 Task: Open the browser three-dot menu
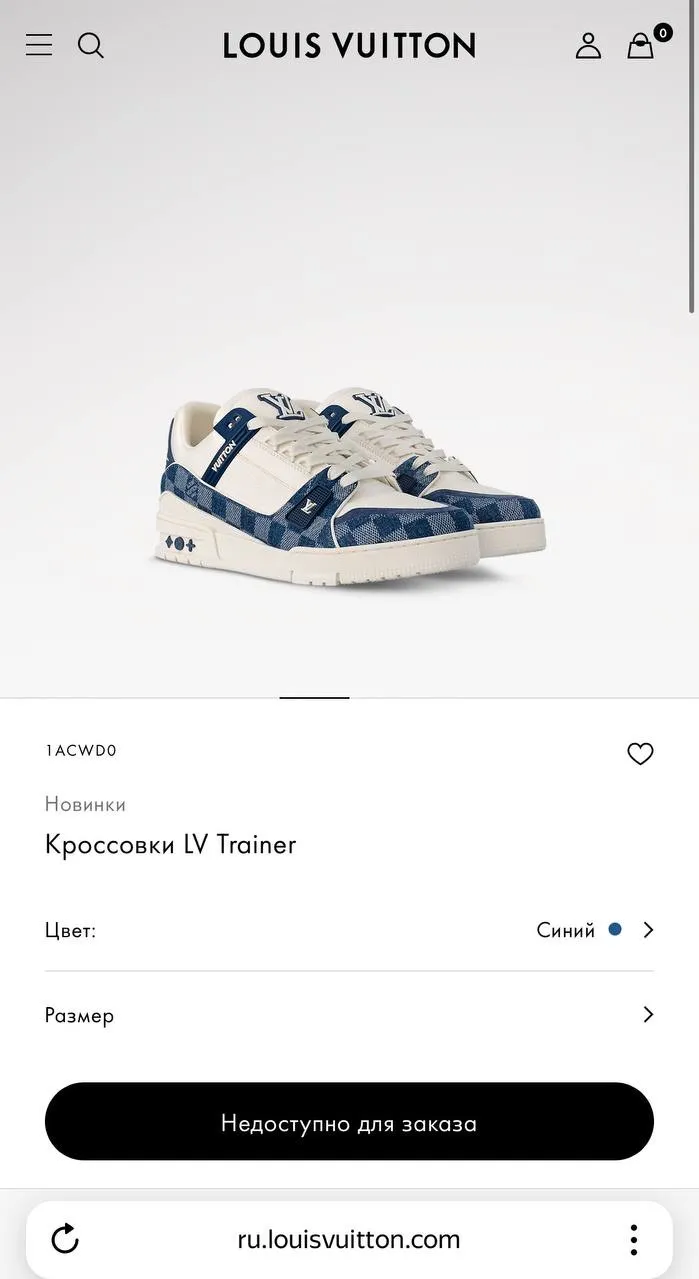tap(633, 1239)
